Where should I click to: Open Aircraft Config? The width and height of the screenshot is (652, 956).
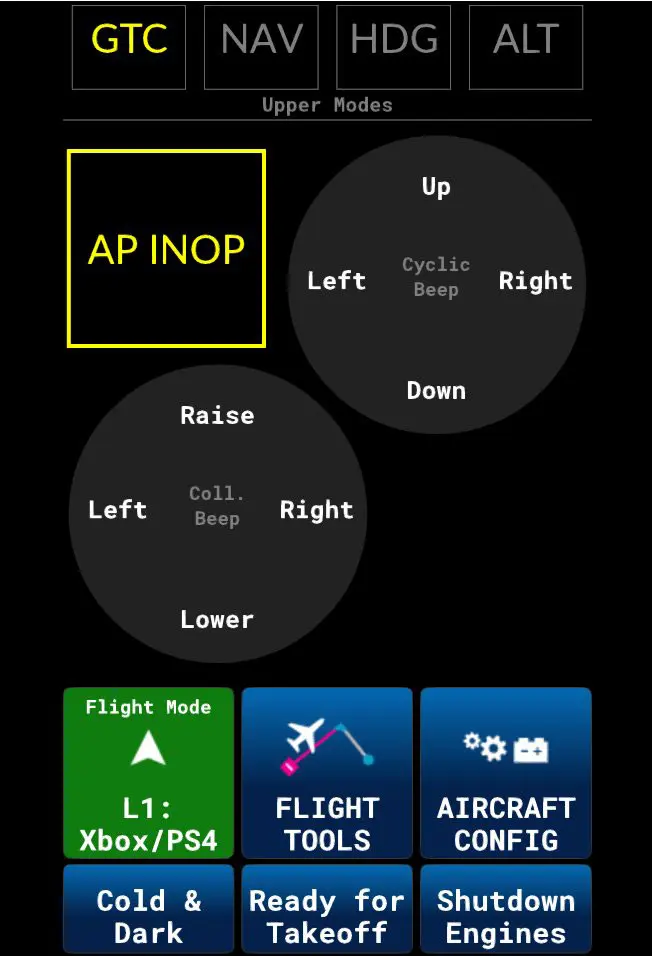505,772
